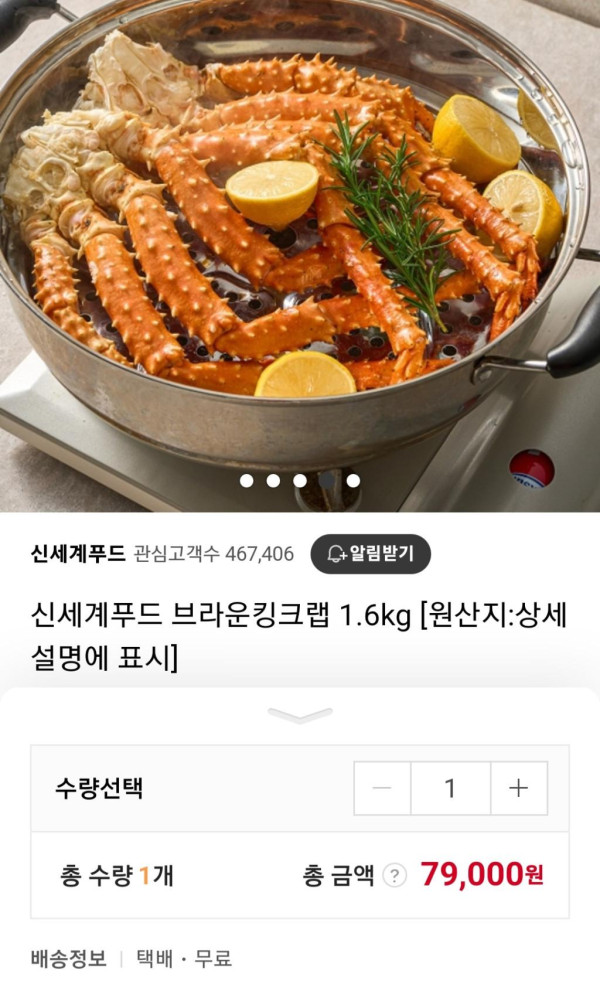Viewport: 600px width, 991px height.
Task: Collapse the option sheet using the chevron handle
Action: [x=300, y=714]
